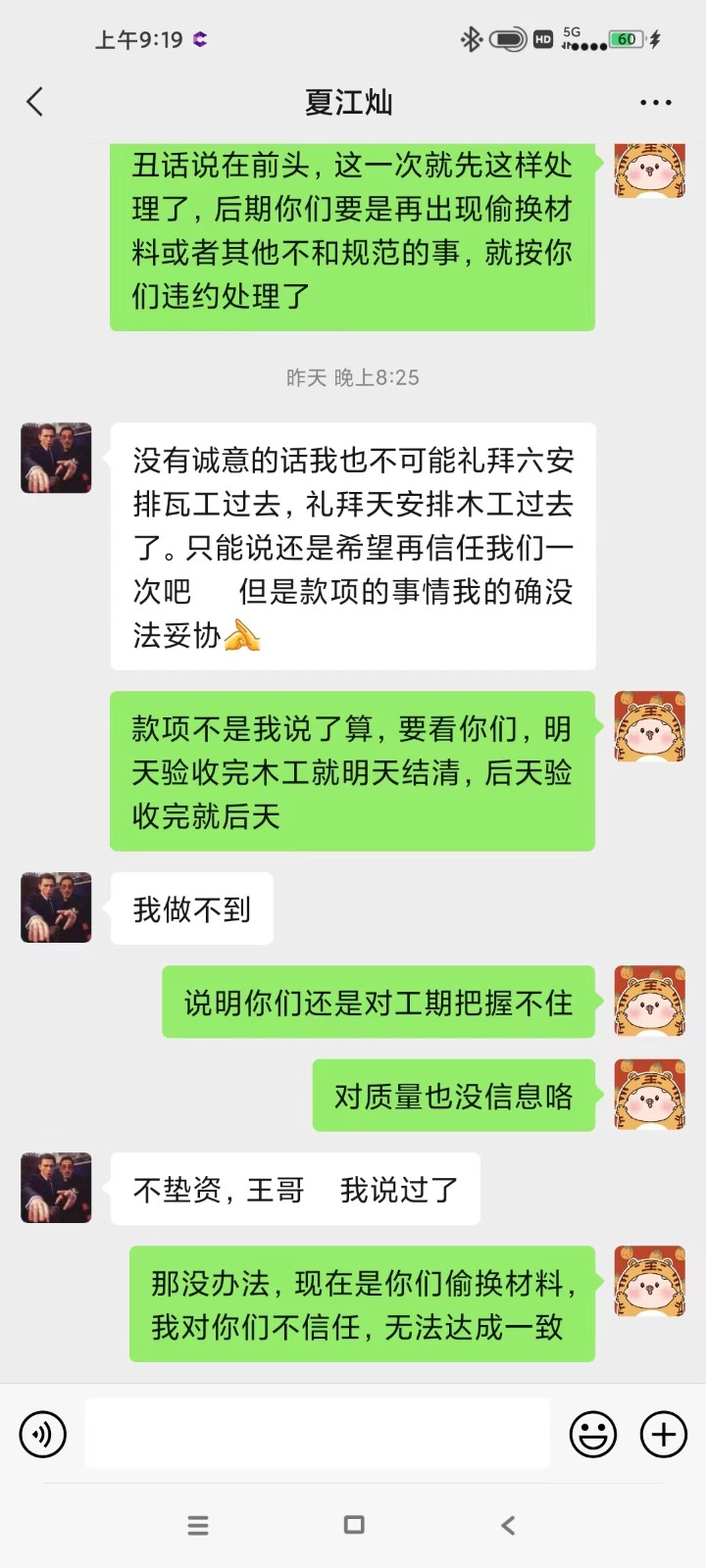The width and height of the screenshot is (706, 1568).
Task: Open recent apps with system menu button
Action: point(198,1525)
